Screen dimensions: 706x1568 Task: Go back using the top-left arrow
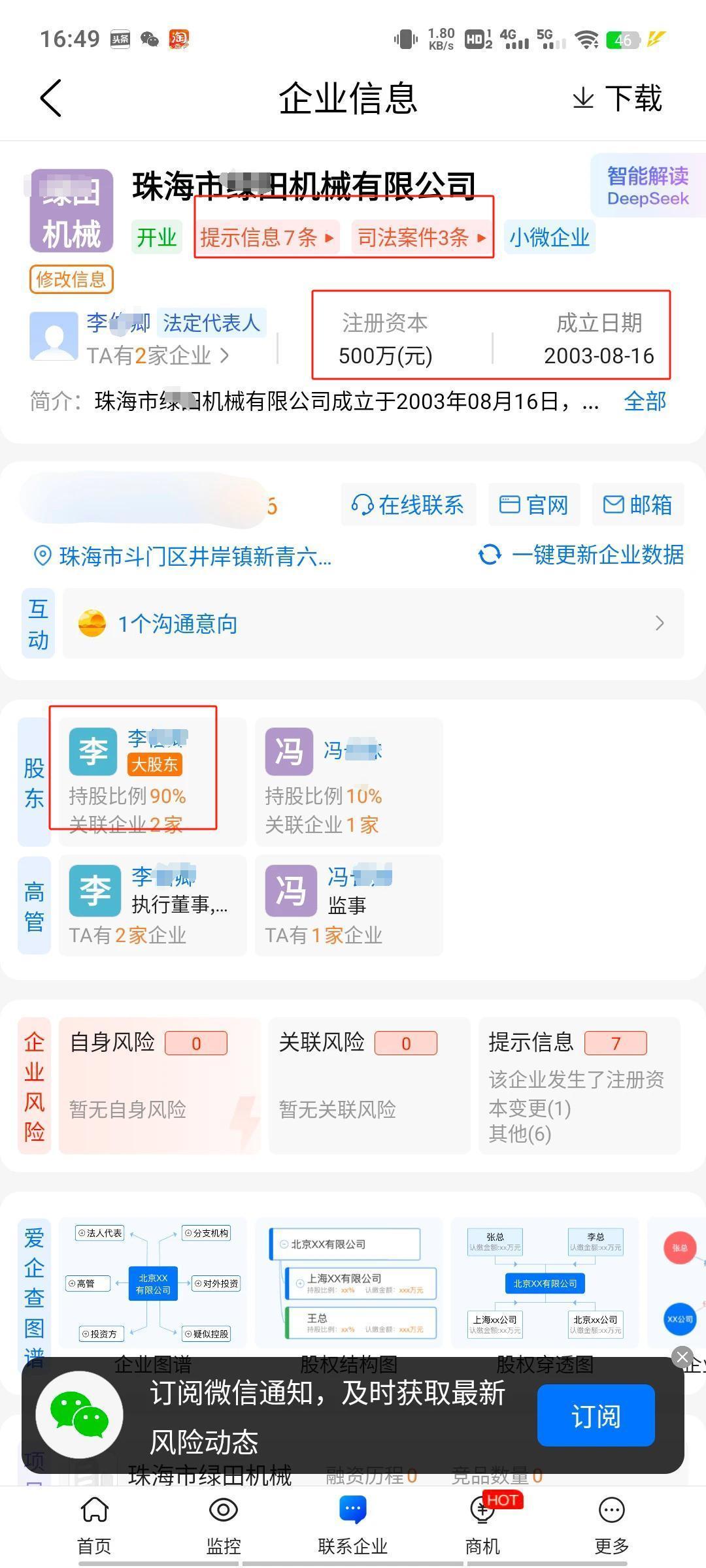tap(51, 98)
